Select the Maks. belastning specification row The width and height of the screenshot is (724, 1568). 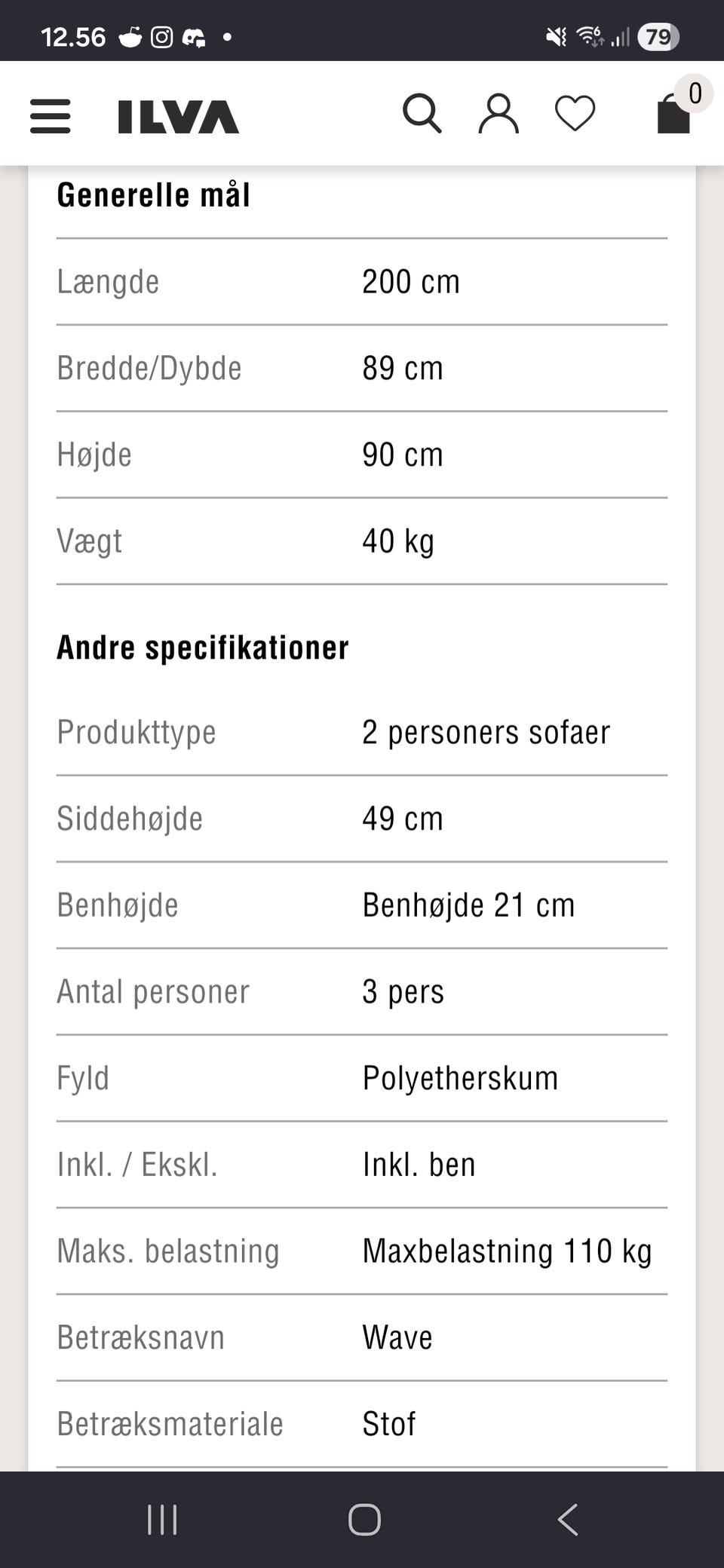(x=362, y=1250)
